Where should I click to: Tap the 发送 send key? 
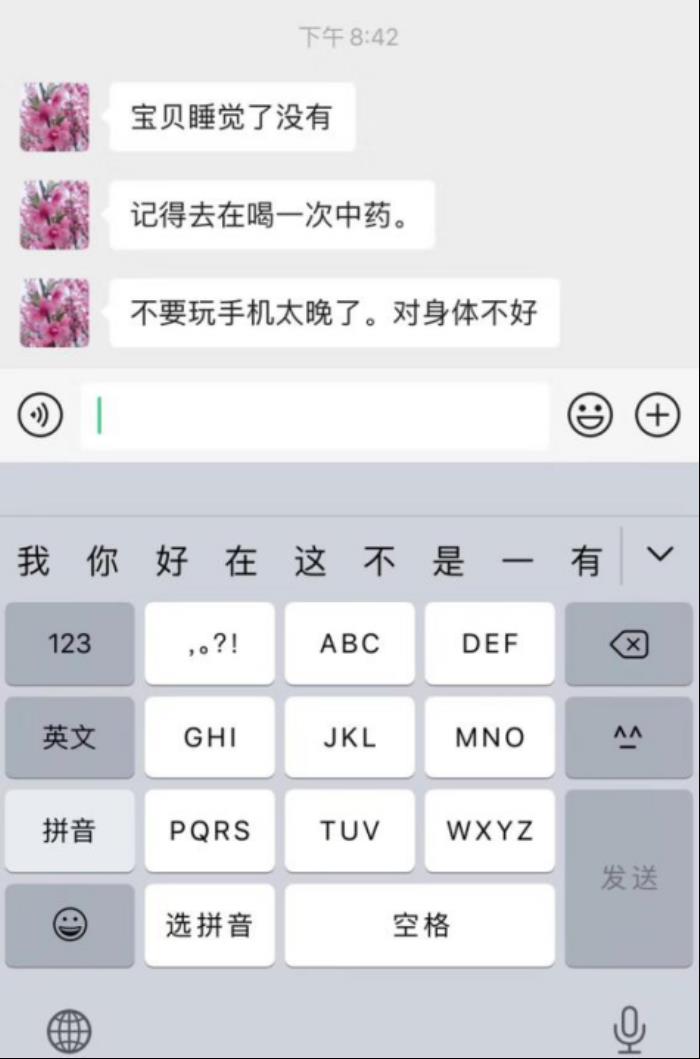pos(629,878)
